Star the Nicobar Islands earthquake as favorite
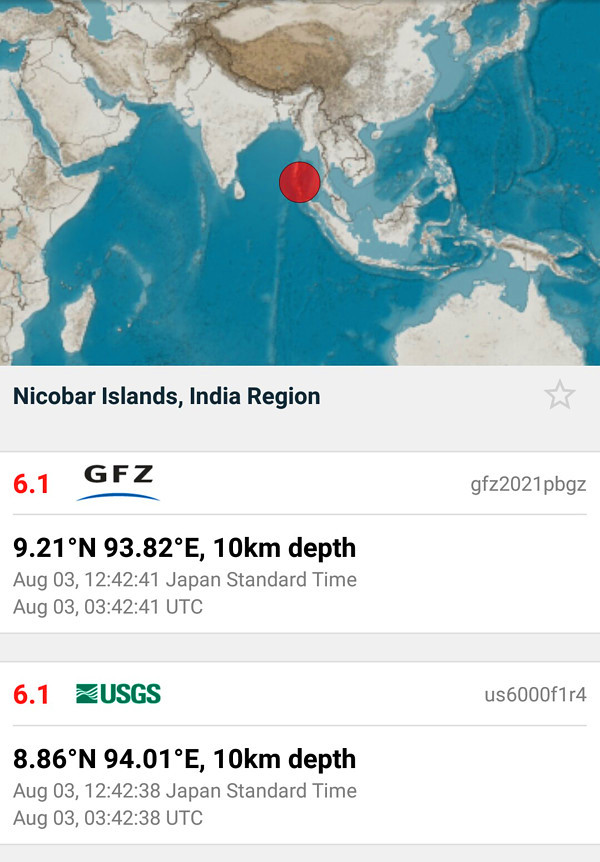The height and width of the screenshot is (862, 600). tap(559, 396)
